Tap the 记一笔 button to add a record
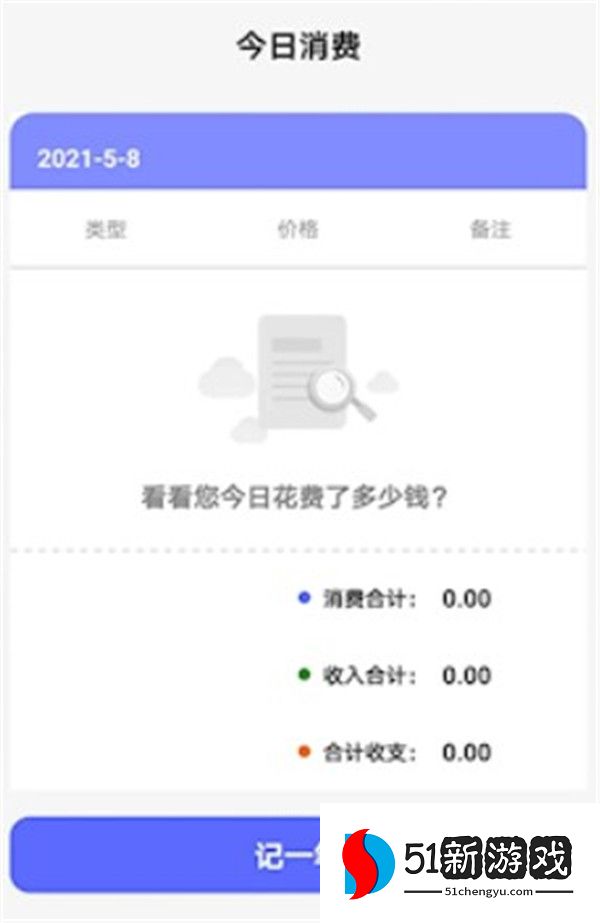The width and height of the screenshot is (600, 923). 170,857
